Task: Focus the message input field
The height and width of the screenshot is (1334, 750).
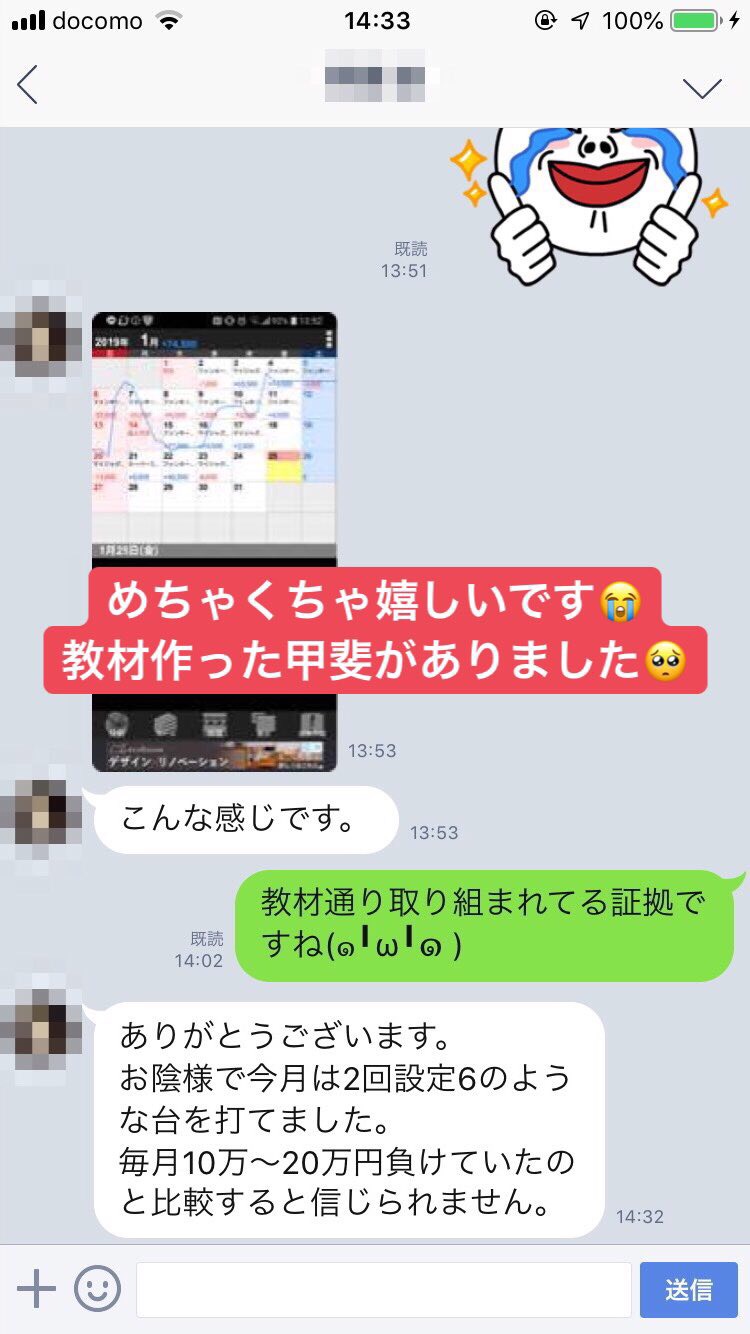Action: [x=383, y=1289]
